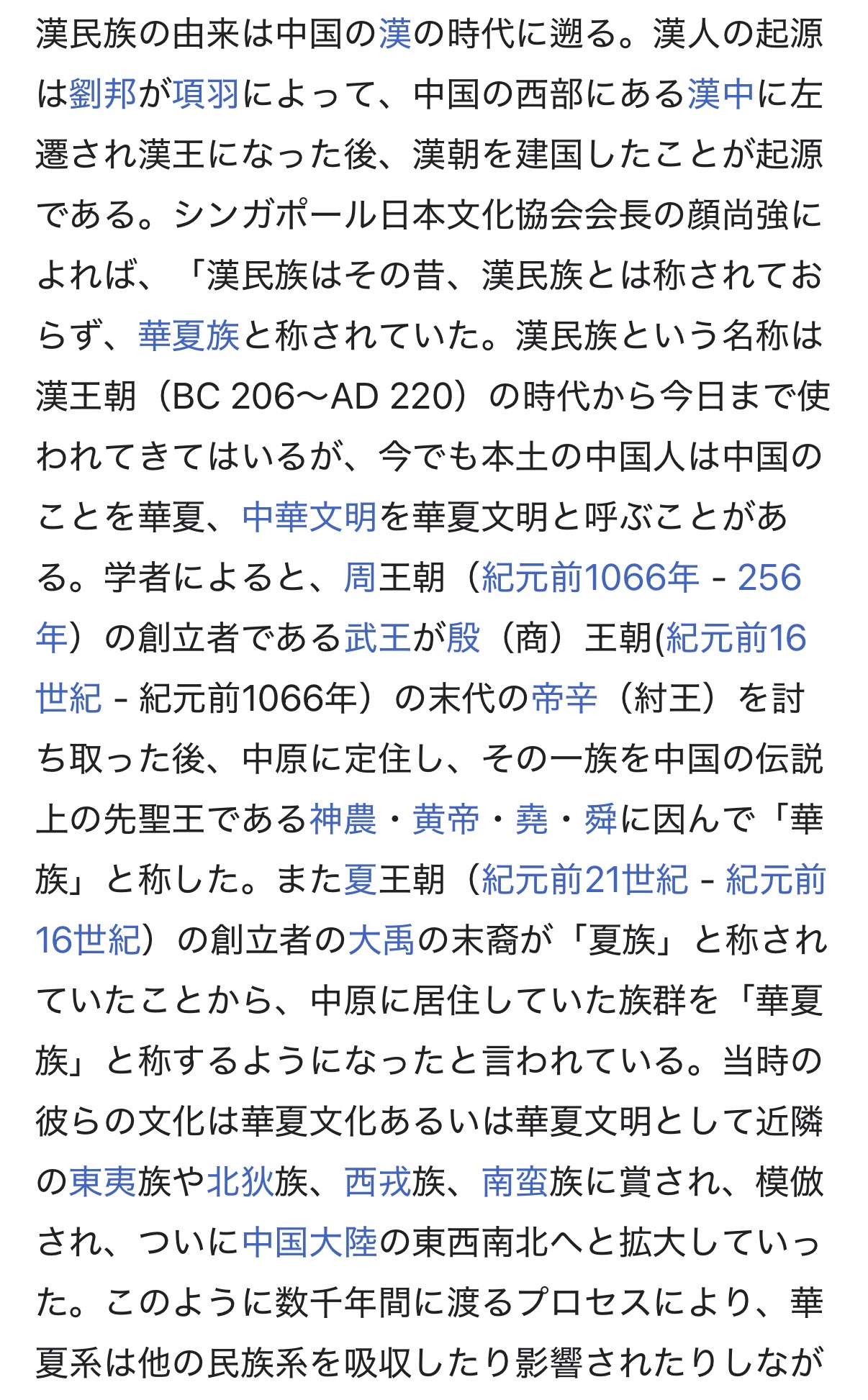Screen dimensions: 868x1400
Task: Open the 西戎 link
Action: pos(378,1182)
